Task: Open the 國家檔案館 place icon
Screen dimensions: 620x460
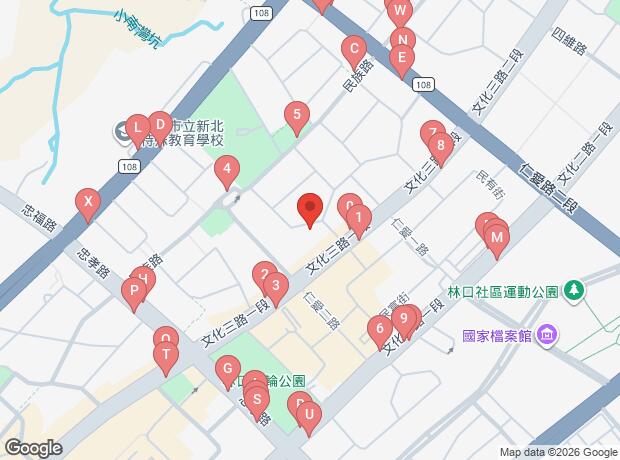Action: [546, 336]
